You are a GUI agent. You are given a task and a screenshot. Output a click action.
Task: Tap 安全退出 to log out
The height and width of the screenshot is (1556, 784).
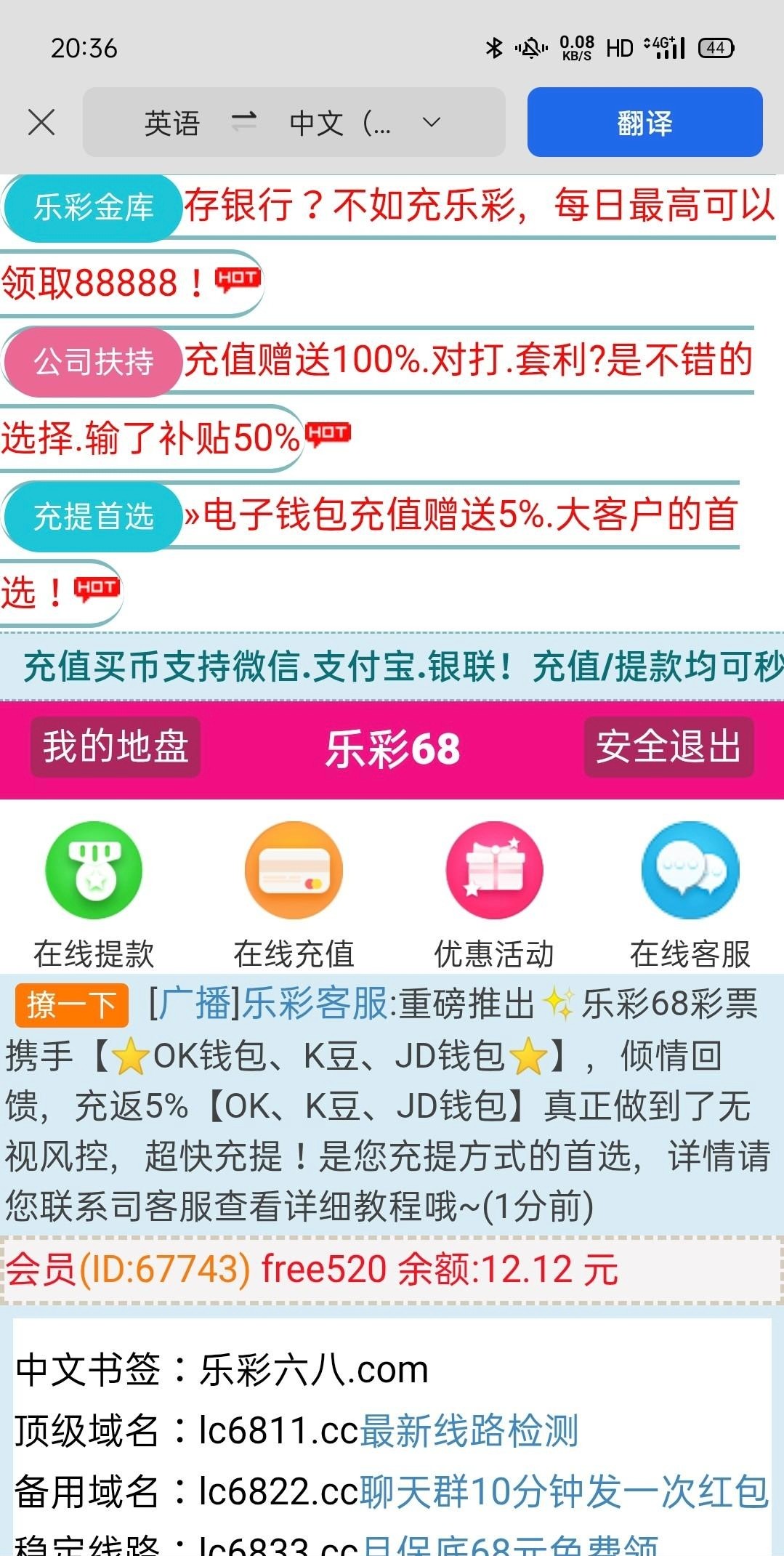[x=668, y=747]
